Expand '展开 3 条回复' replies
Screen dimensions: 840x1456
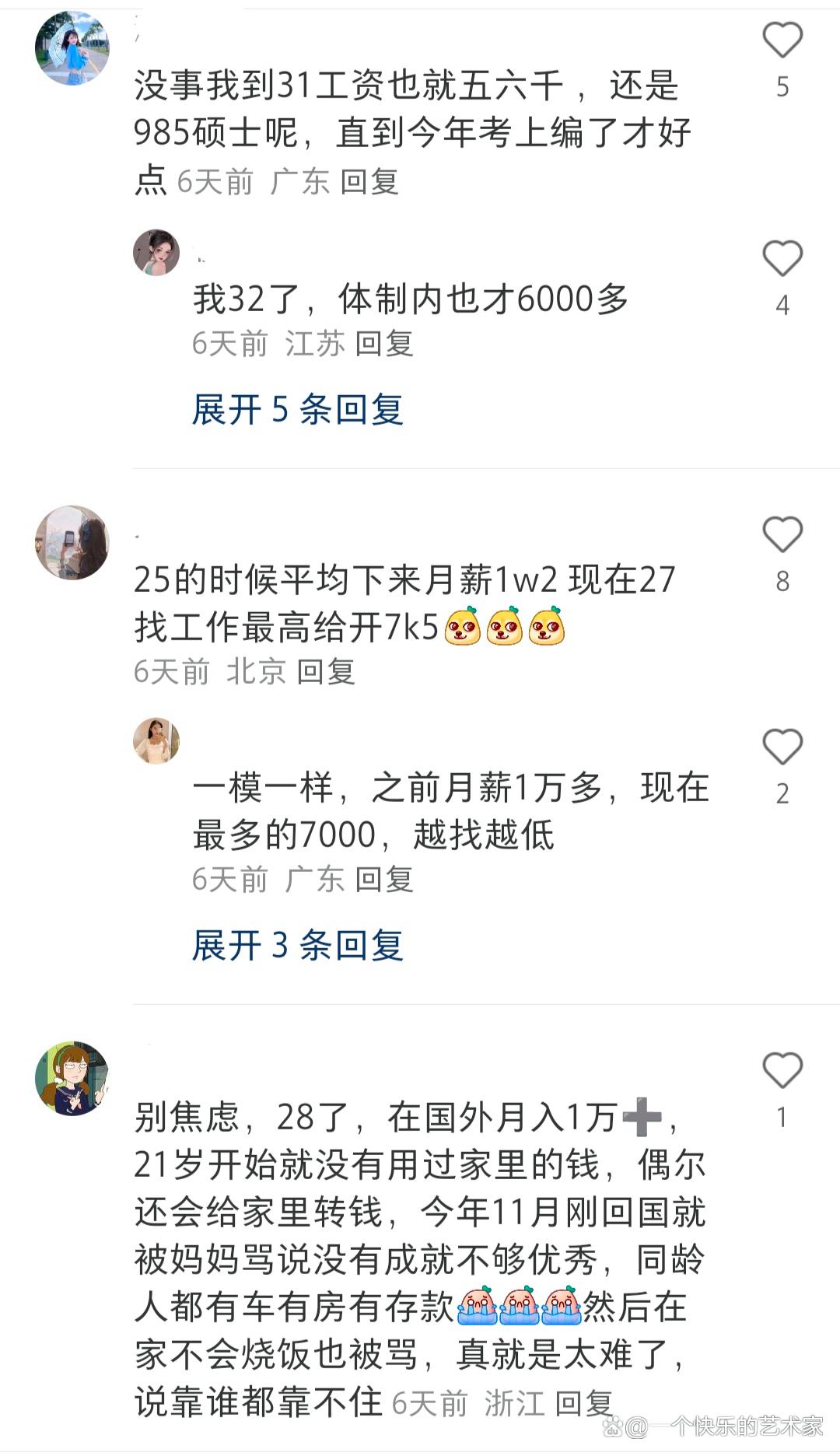click(297, 945)
